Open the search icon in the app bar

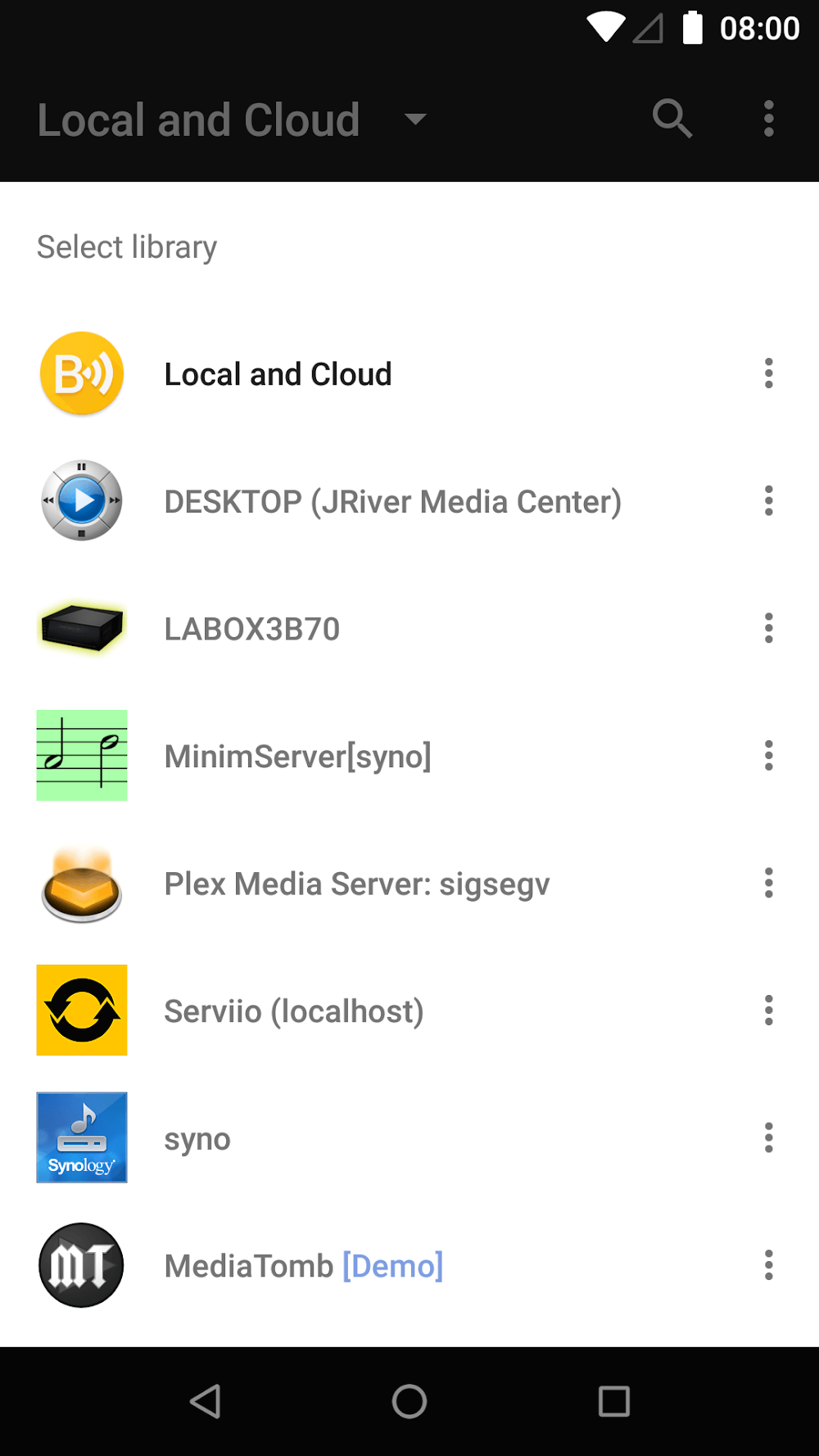click(672, 119)
